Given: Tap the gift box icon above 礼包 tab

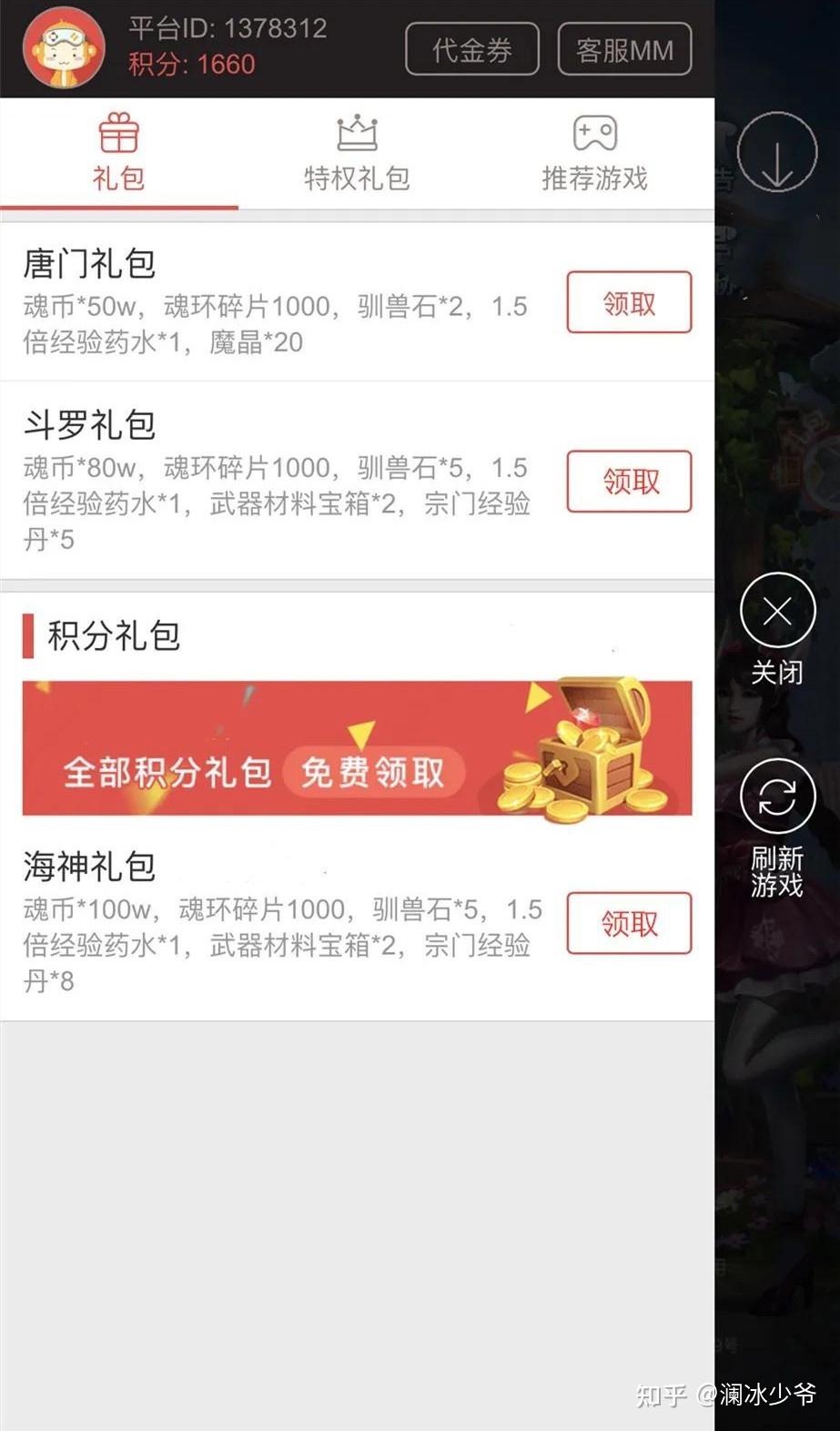Looking at the screenshot, I should 118,135.
